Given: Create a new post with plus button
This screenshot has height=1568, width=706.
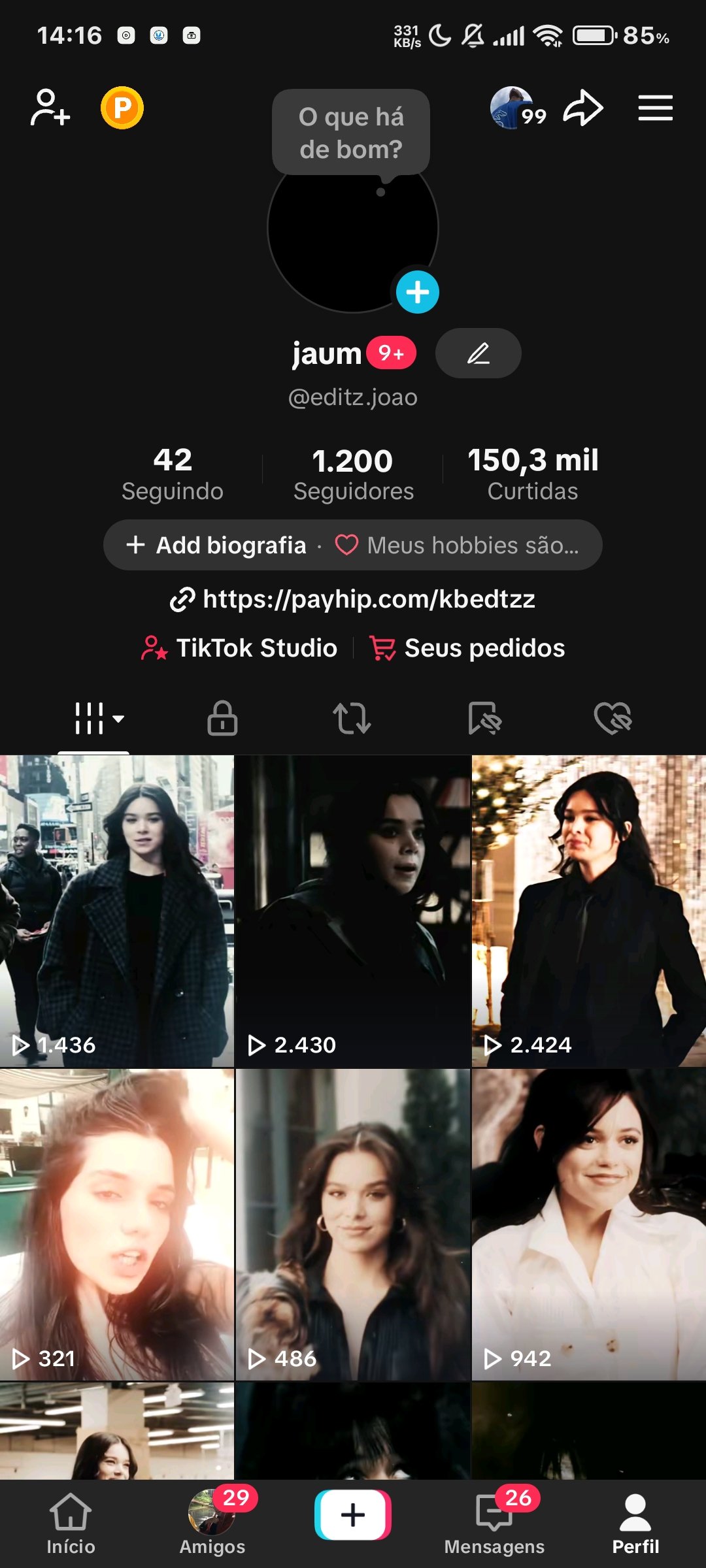Looking at the screenshot, I should coord(353,1514).
